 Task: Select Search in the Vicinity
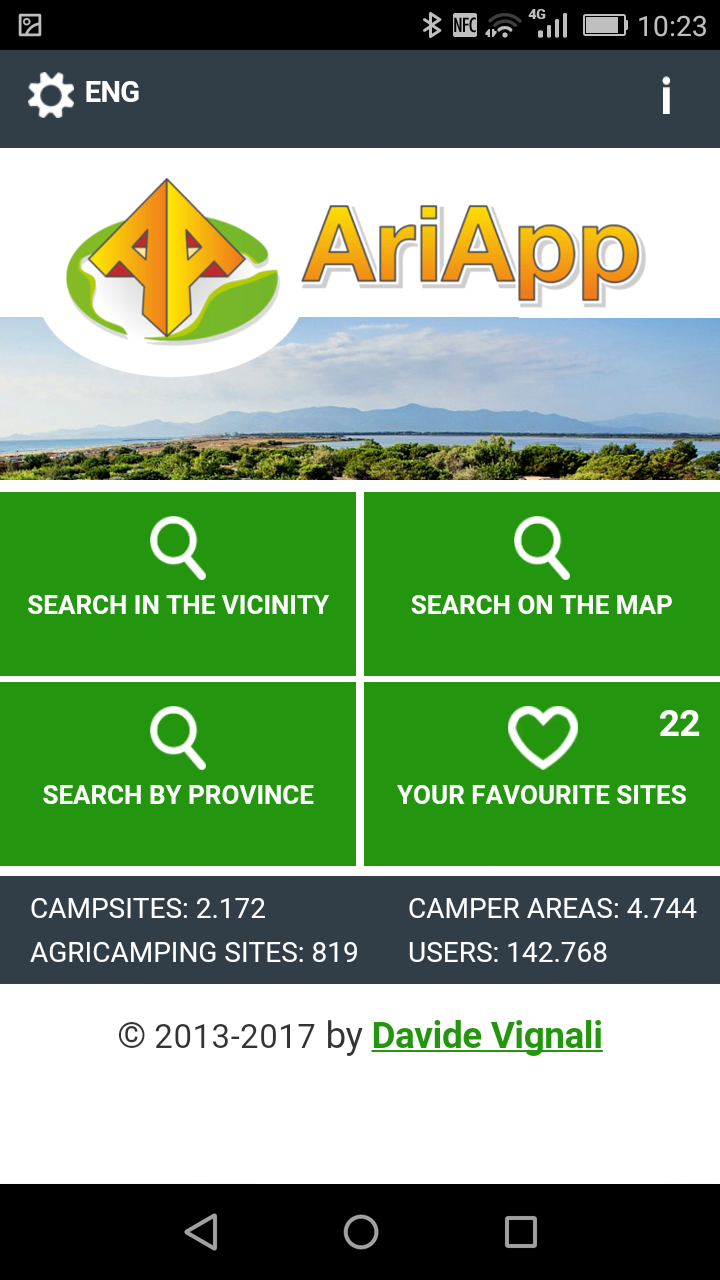pyautogui.click(x=178, y=584)
